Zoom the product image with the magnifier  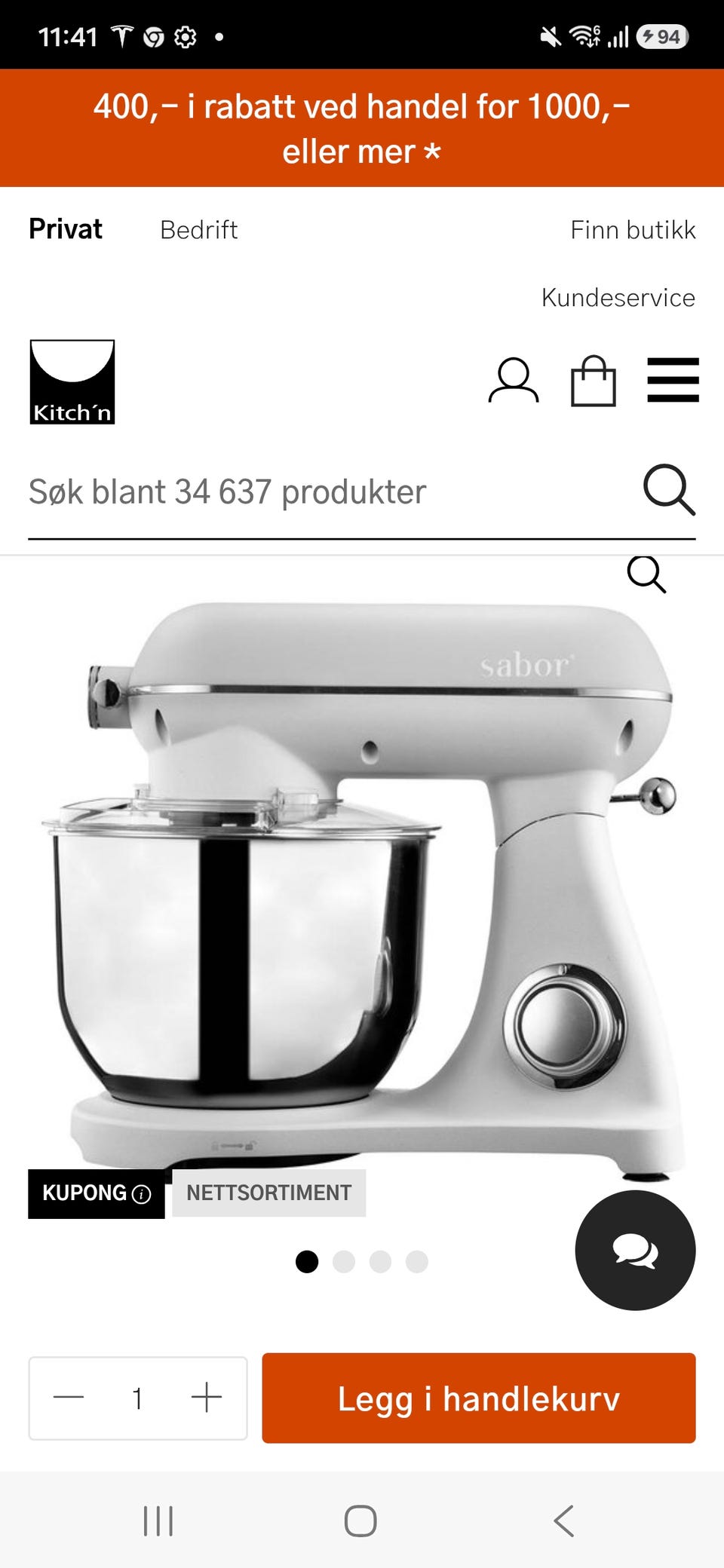coord(646,574)
